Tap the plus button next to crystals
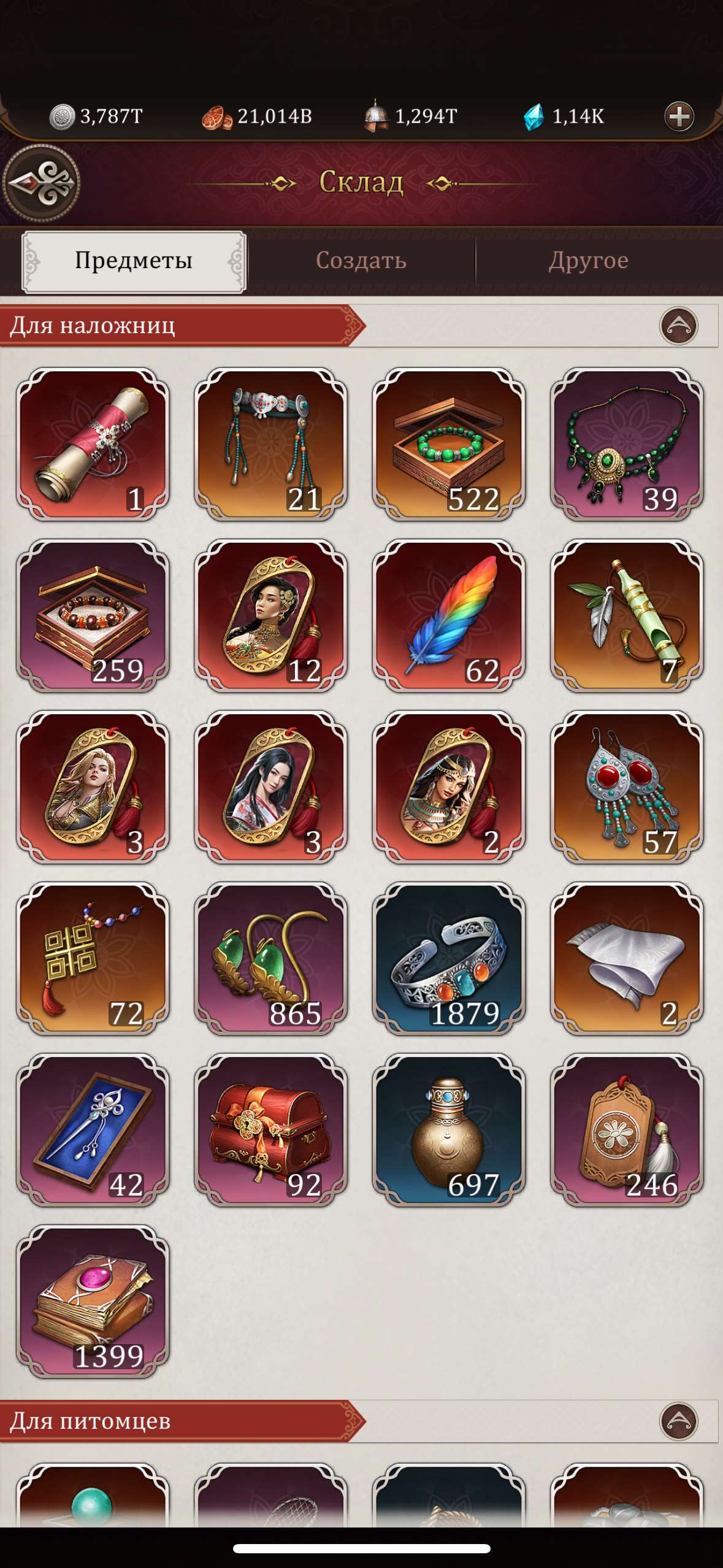This screenshot has height=1568, width=723. click(679, 117)
